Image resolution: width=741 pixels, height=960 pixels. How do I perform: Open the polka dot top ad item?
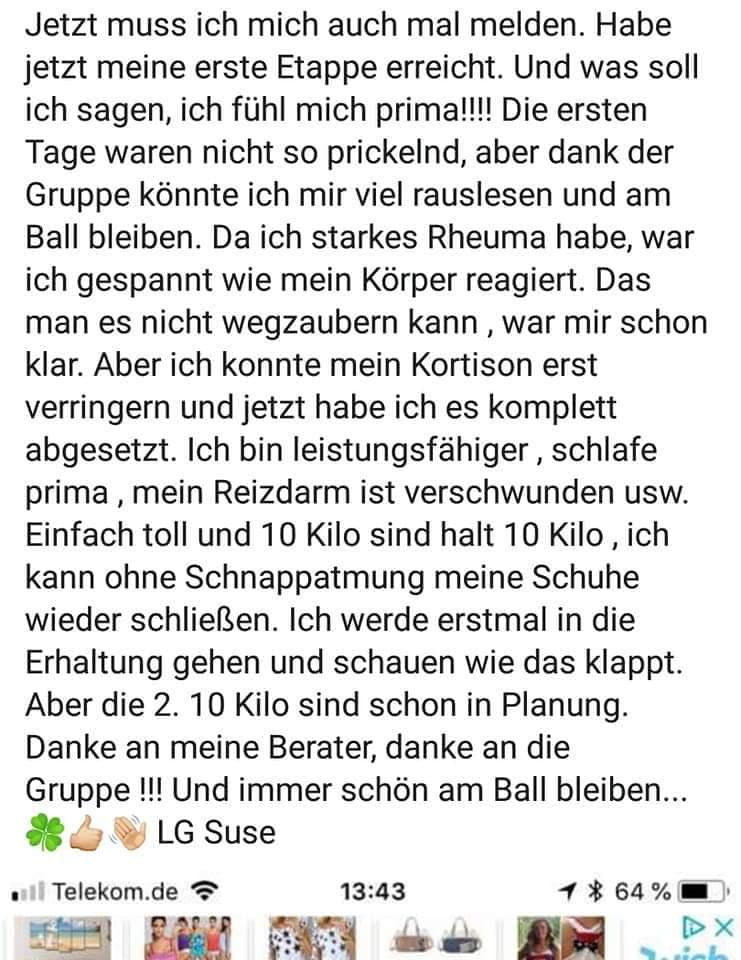(308, 940)
